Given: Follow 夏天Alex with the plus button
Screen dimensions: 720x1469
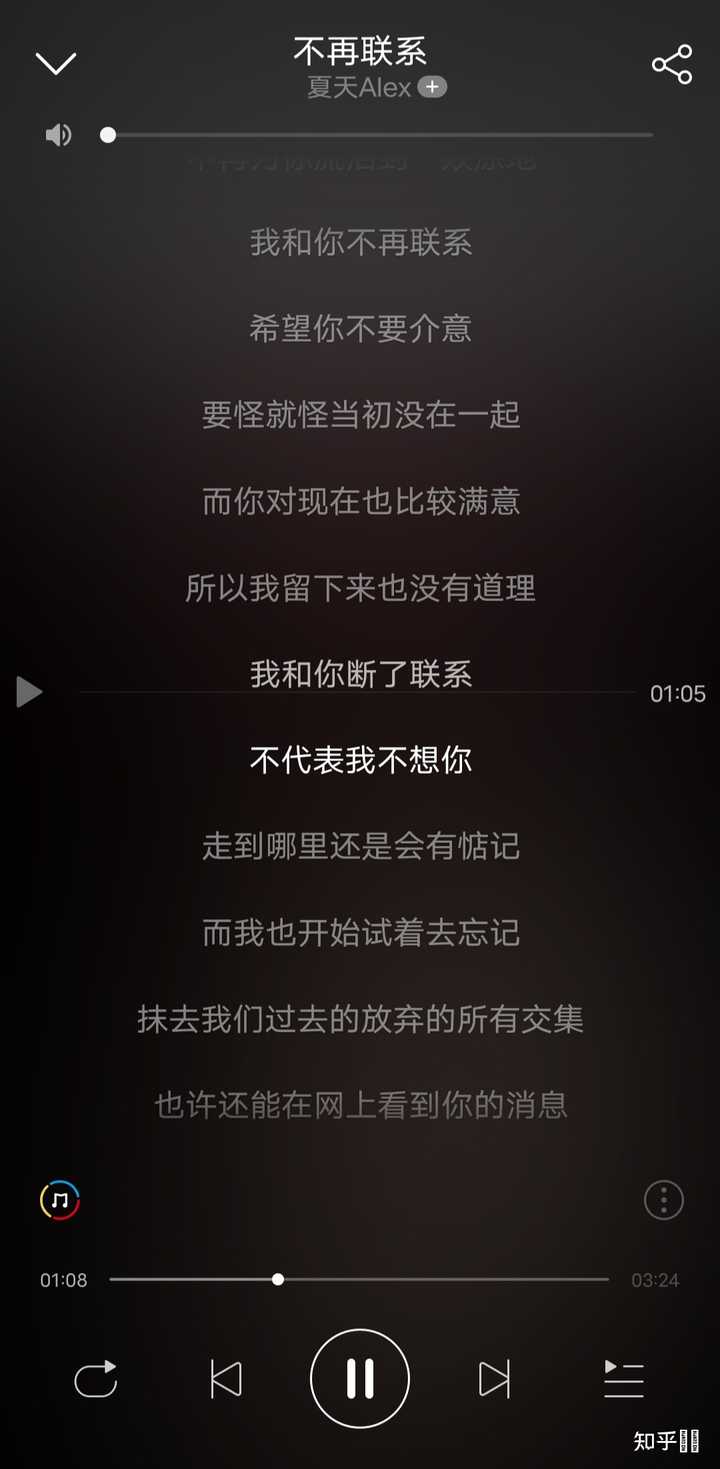Looking at the screenshot, I should (x=432, y=87).
